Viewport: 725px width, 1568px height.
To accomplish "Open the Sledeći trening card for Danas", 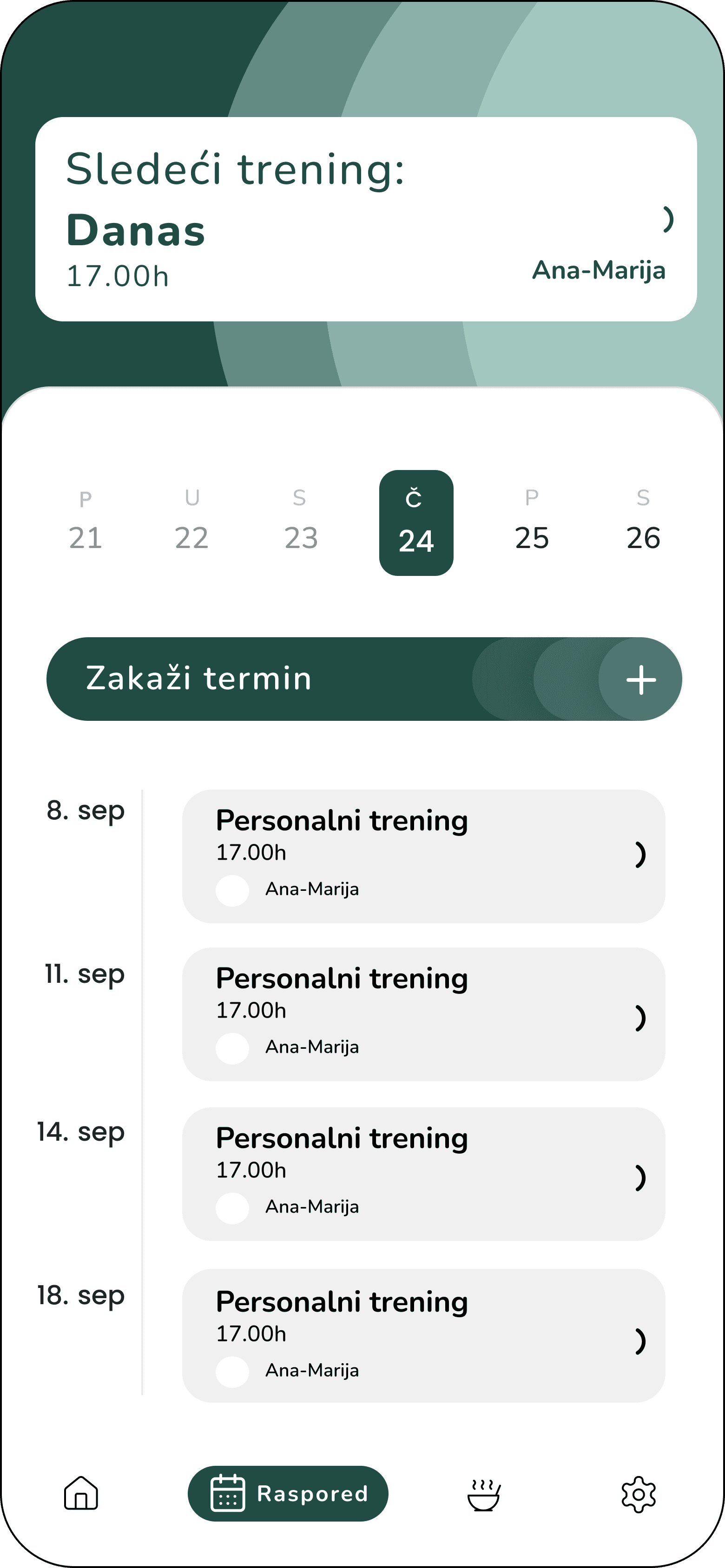I will [366, 219].
